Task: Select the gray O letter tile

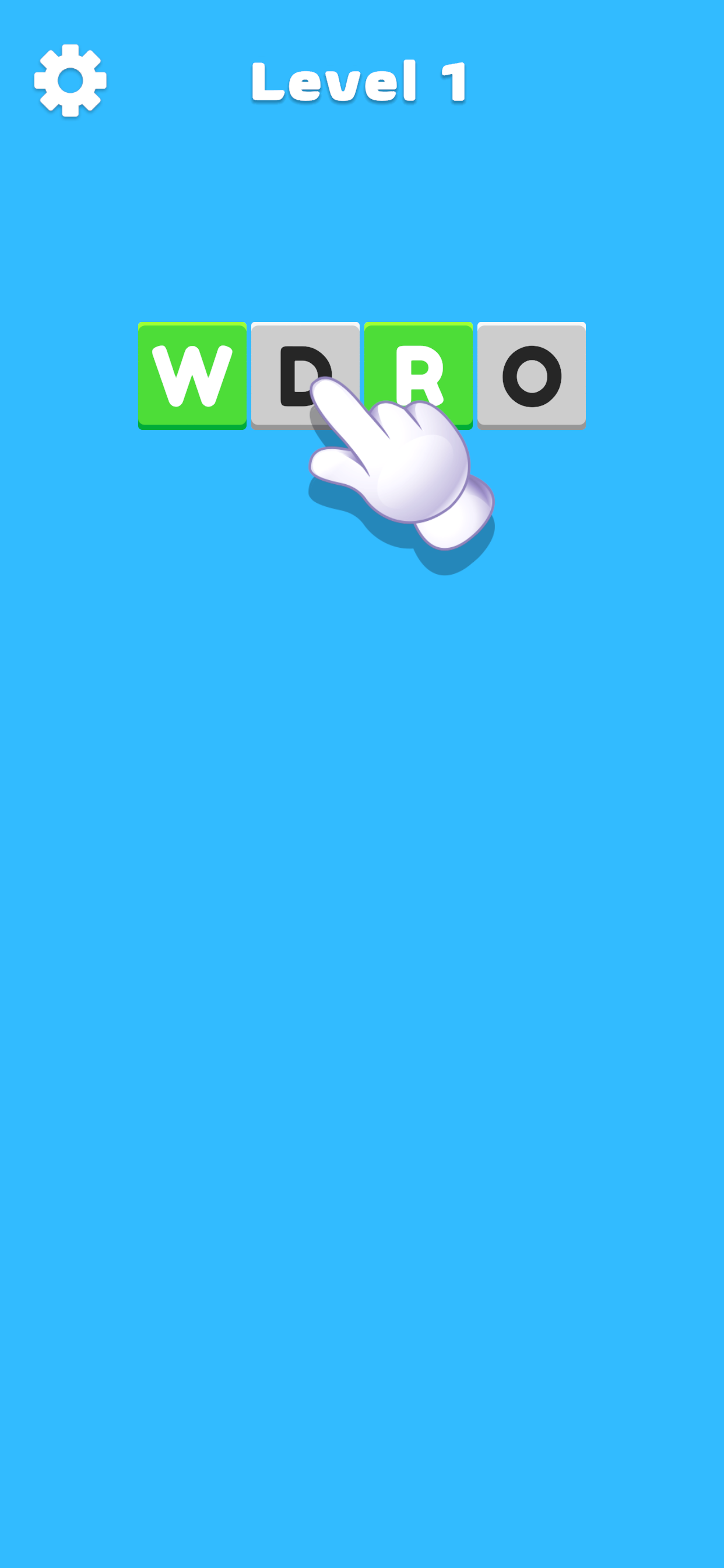Action: pos(531,375)
